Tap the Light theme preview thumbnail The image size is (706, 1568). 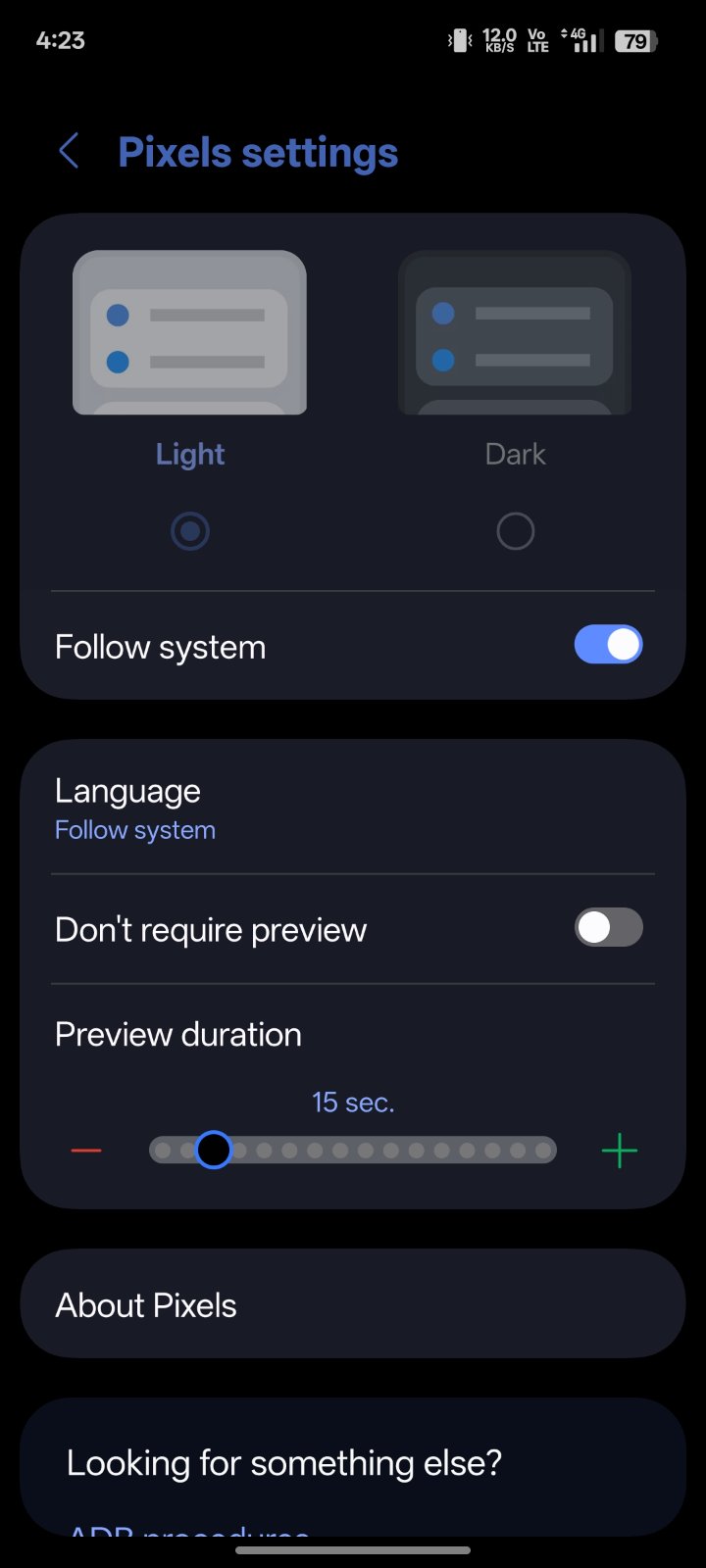coord(190,332)
